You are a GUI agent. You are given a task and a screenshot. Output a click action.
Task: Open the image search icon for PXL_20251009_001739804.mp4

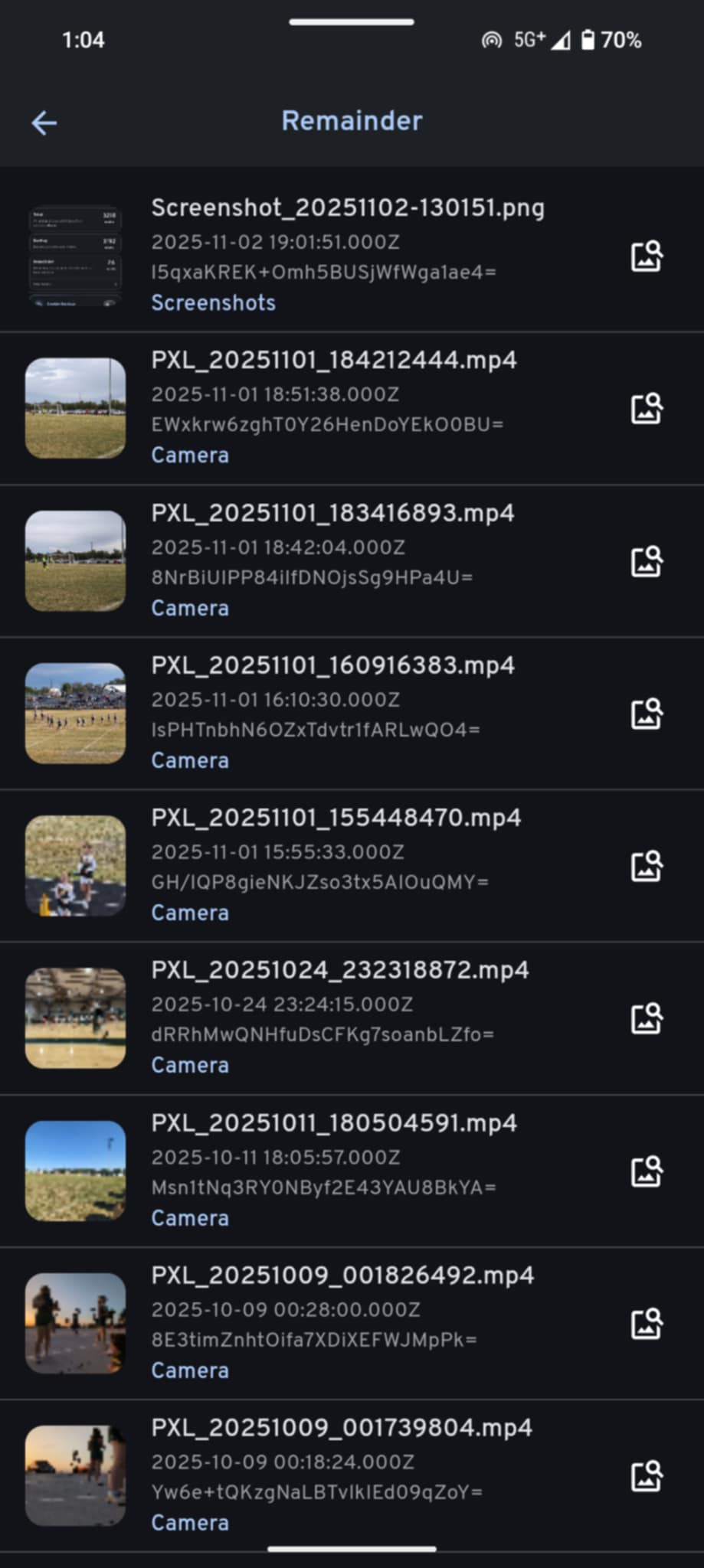(647, 1476)
